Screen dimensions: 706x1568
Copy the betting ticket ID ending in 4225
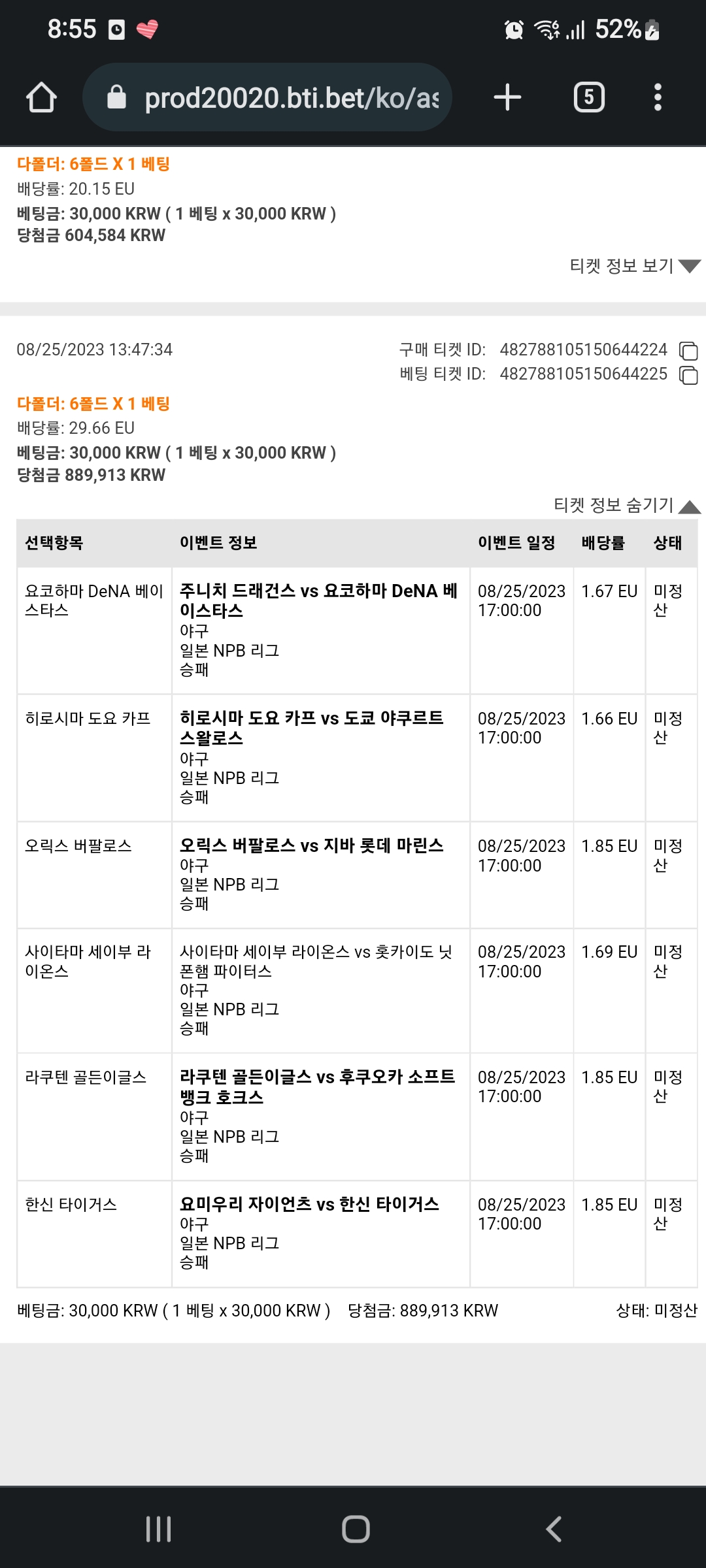coord(688,375)
